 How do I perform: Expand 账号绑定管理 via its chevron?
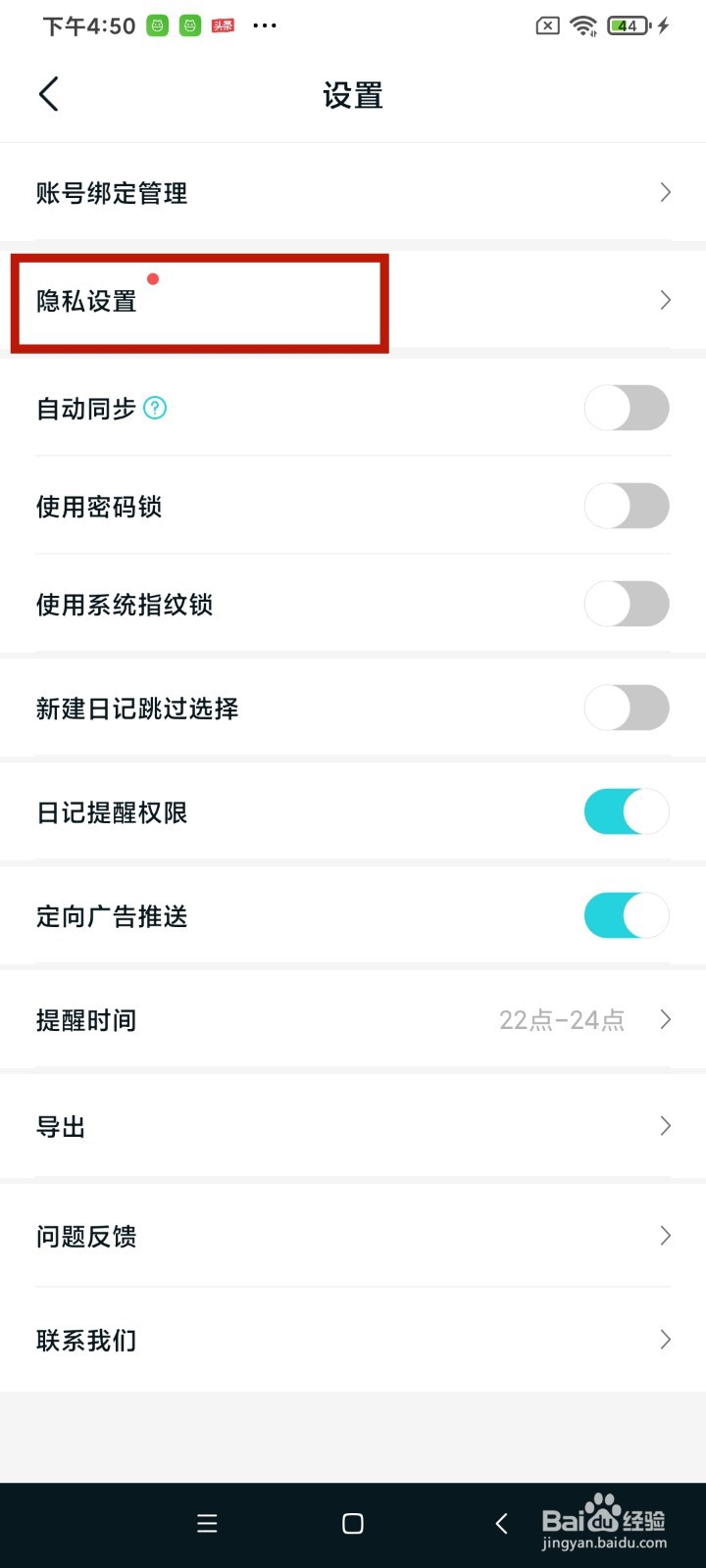coord(665,192)
